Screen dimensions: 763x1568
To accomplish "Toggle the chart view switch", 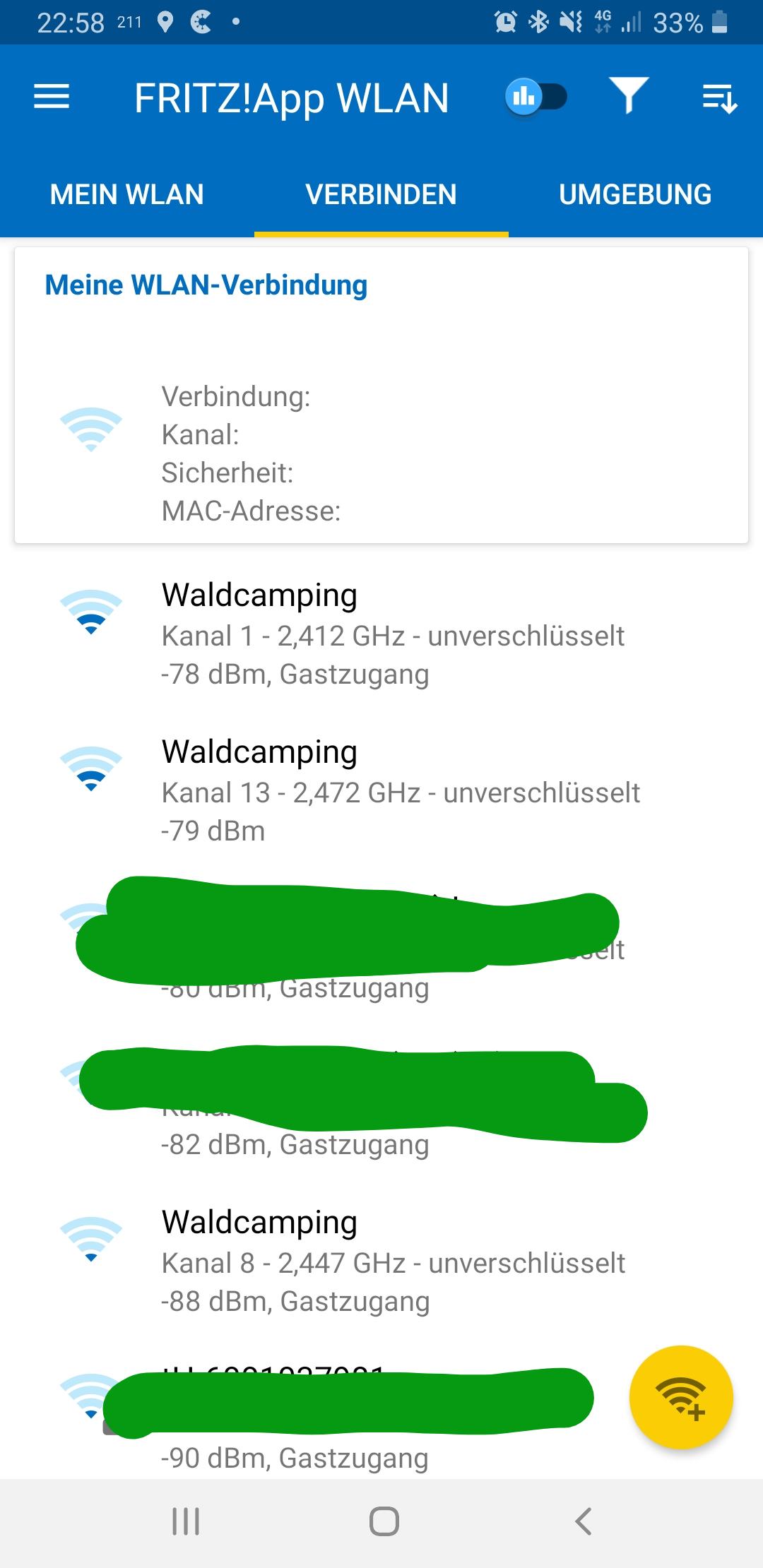I will [x=536, y=96].
